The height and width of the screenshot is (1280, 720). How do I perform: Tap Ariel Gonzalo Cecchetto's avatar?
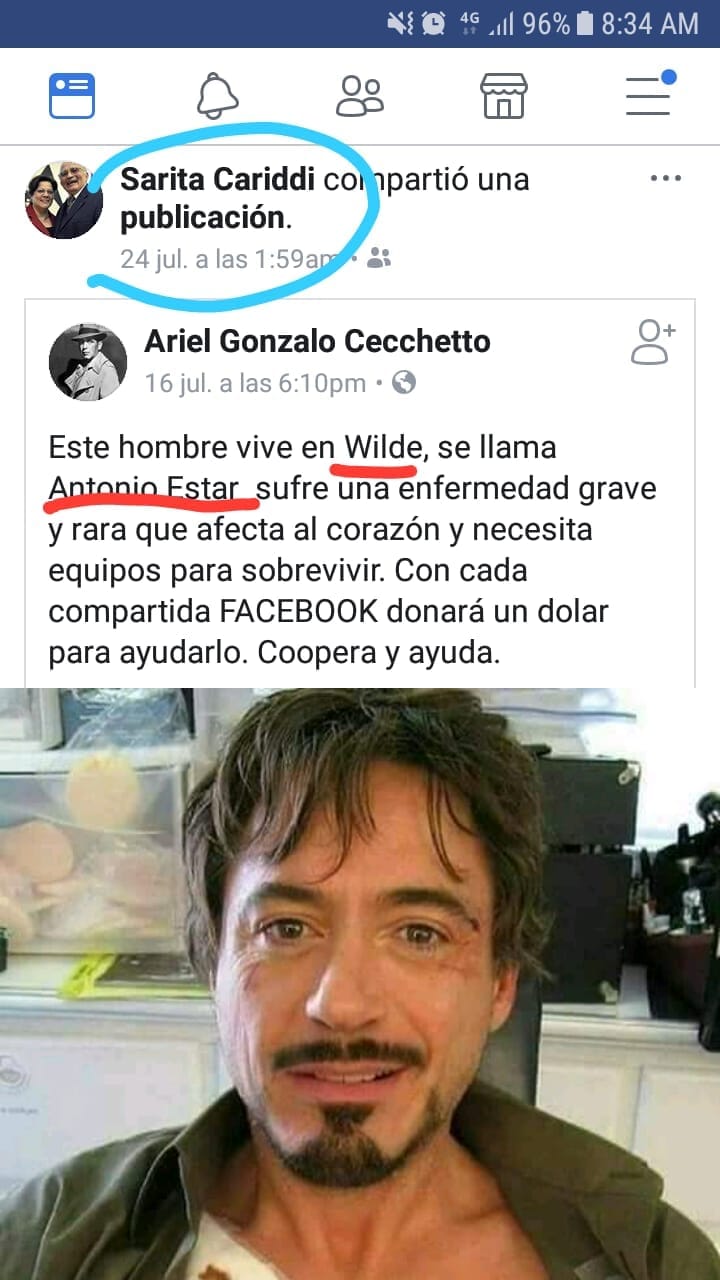tap(88, 362)
